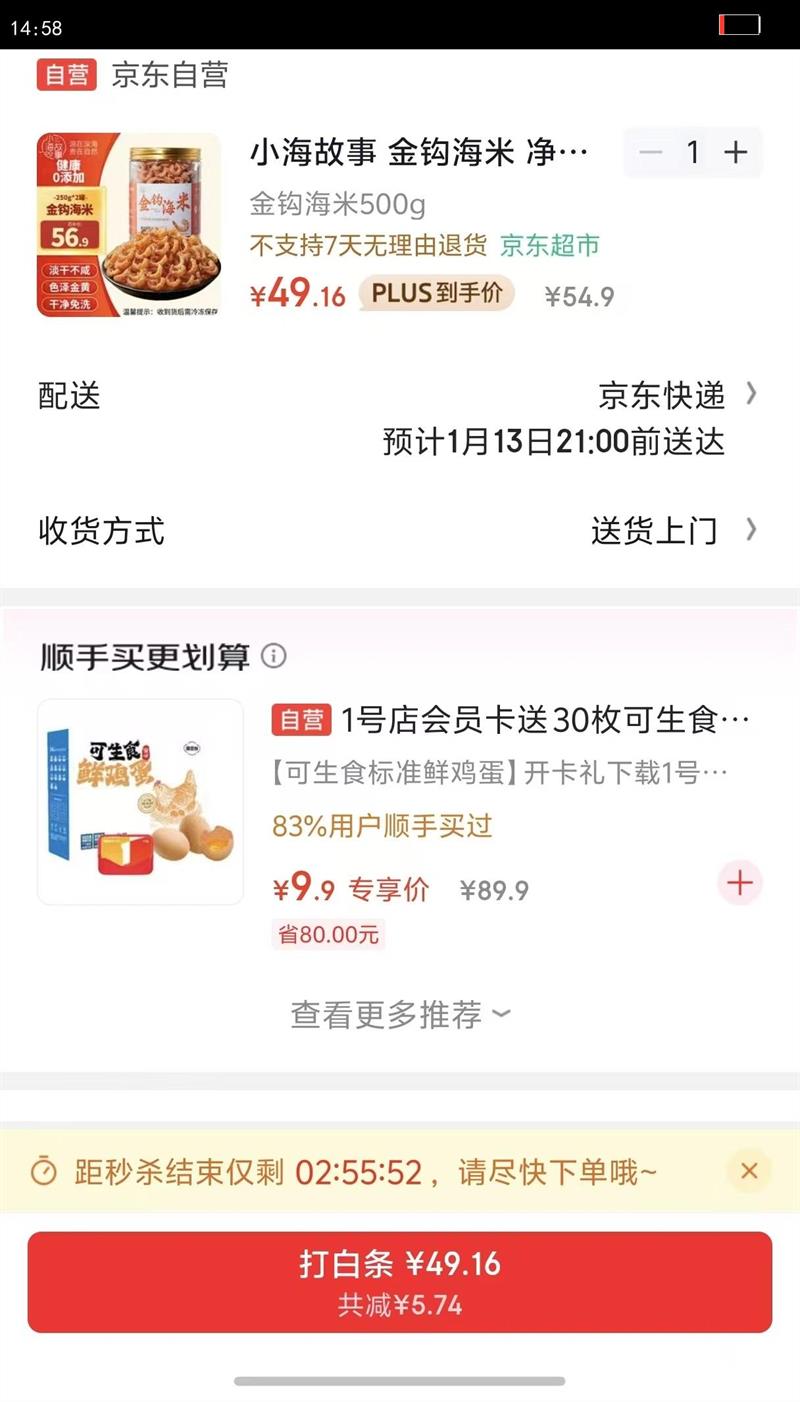Tap the red plus to add eggs product
This screenshot has width=800, height=1402.
click(x=739, y=883)
